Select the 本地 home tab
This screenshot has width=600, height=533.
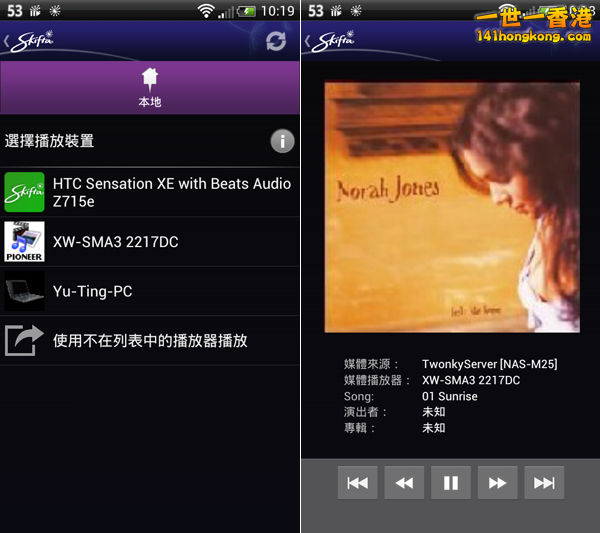pos(150,87)
